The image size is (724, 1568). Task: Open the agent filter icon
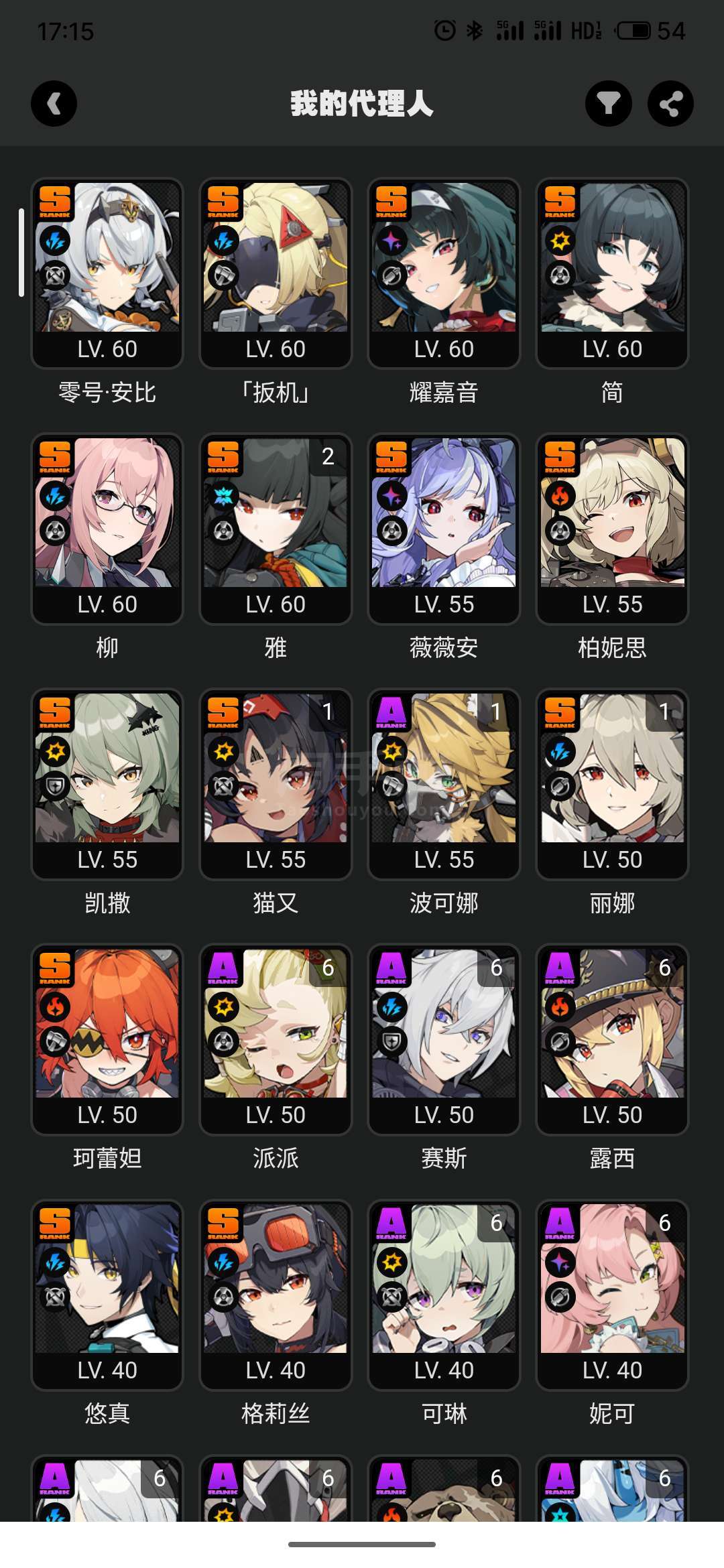click(x=609, y=104)
